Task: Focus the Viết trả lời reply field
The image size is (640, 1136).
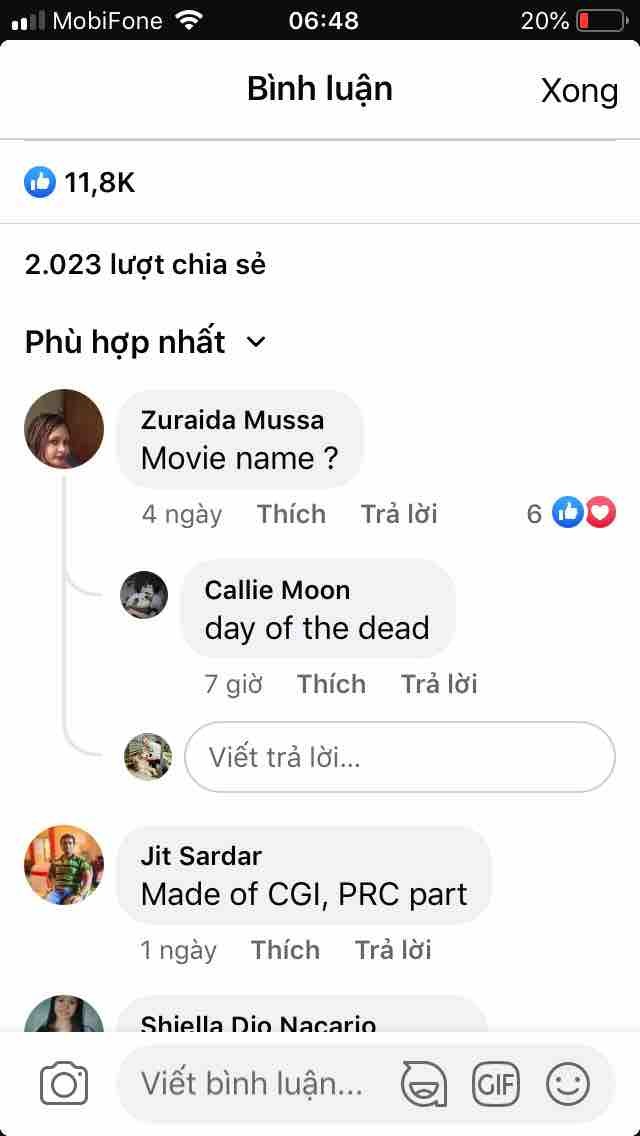Action: tap(400, 757)
